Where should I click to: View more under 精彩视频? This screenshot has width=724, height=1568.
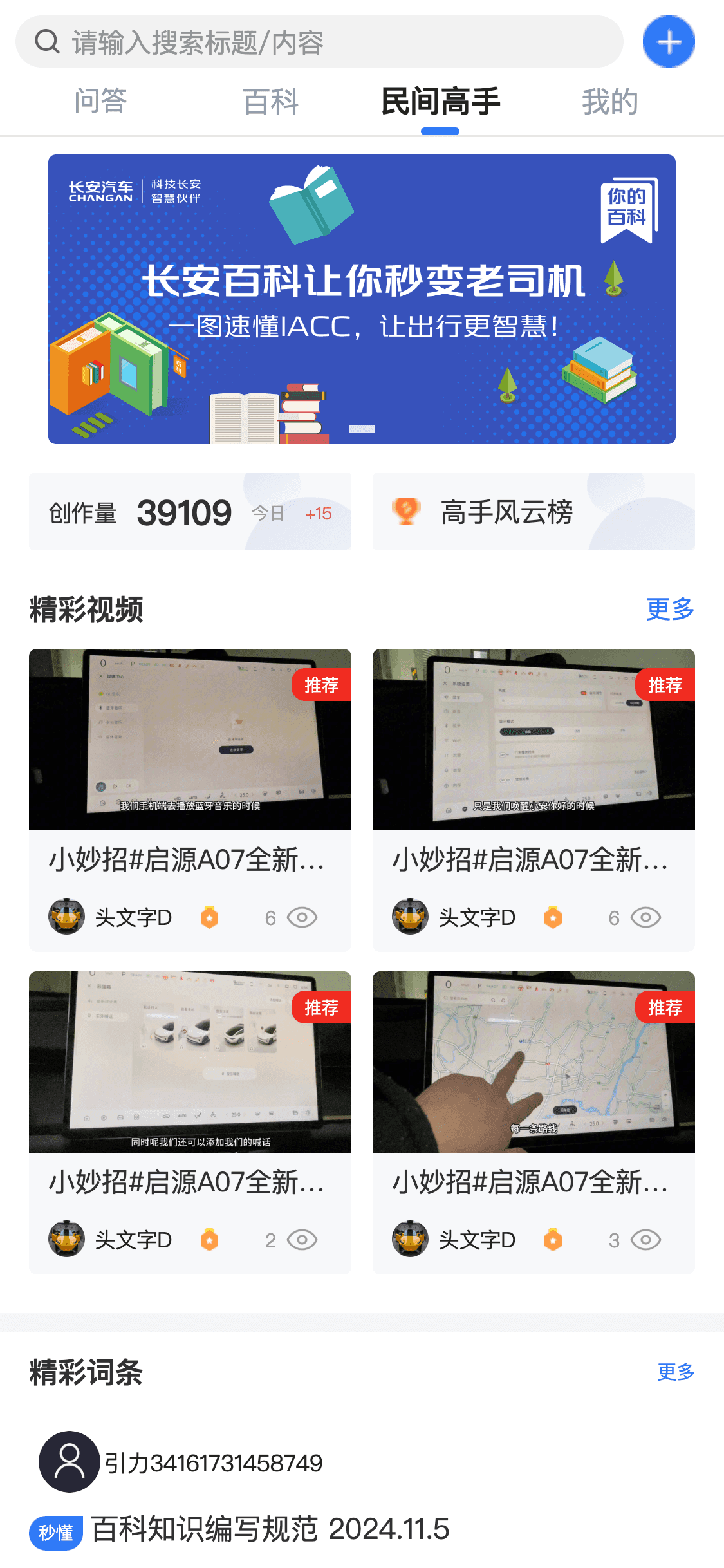point(669,609)
